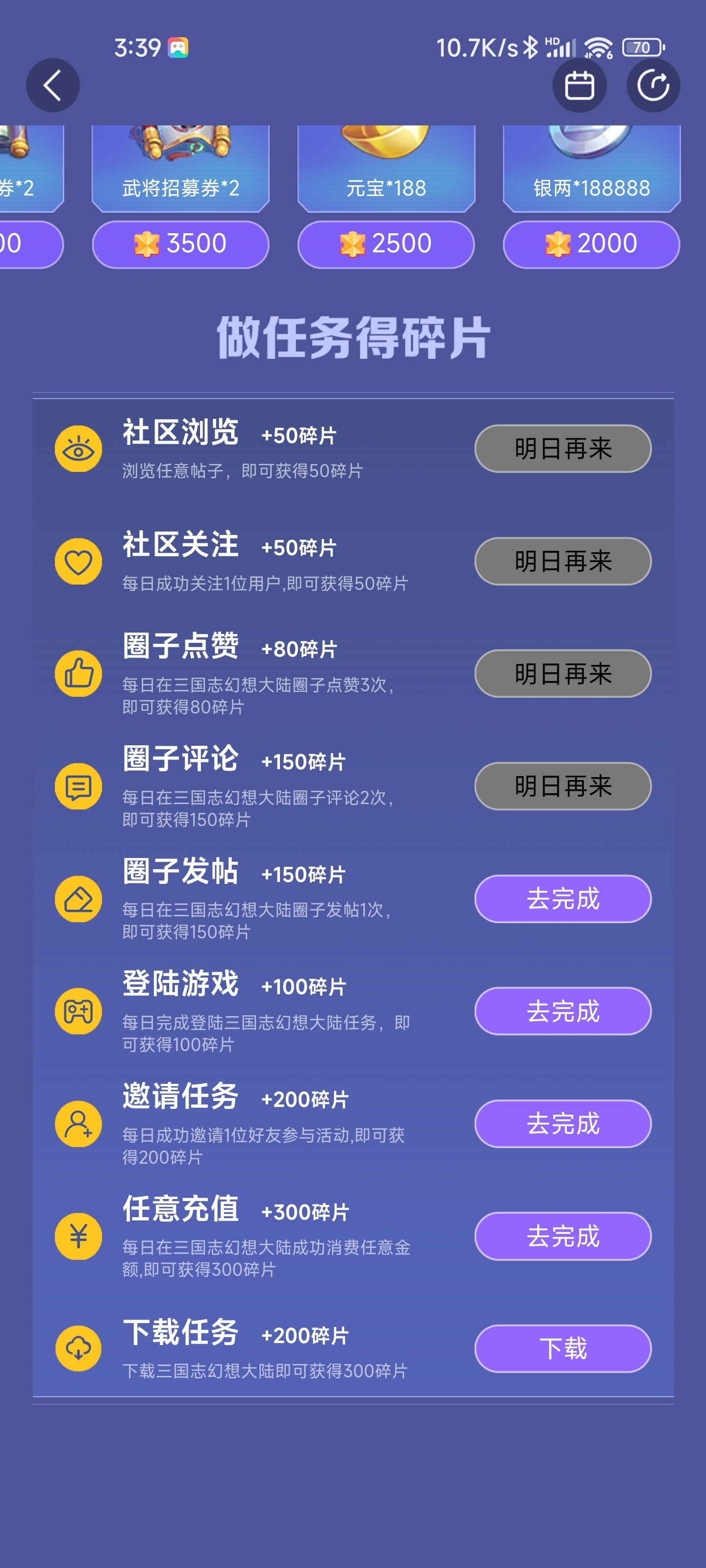Image resolution: width=706 pixels, height=1568 pixels.
Task: Click the 下载 button for 下载任务
Action: click(x=562, y=1349)
